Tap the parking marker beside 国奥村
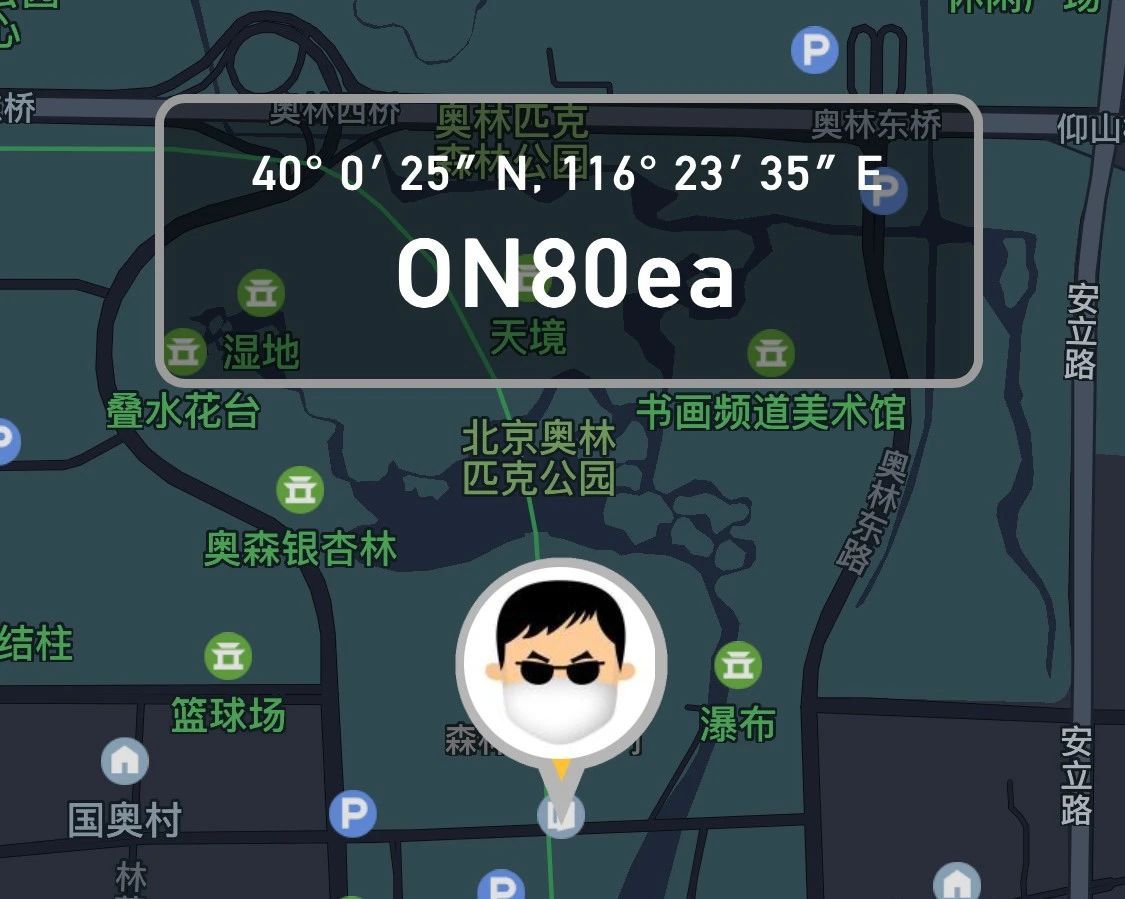1125x899 pixels. coord(352,814)
